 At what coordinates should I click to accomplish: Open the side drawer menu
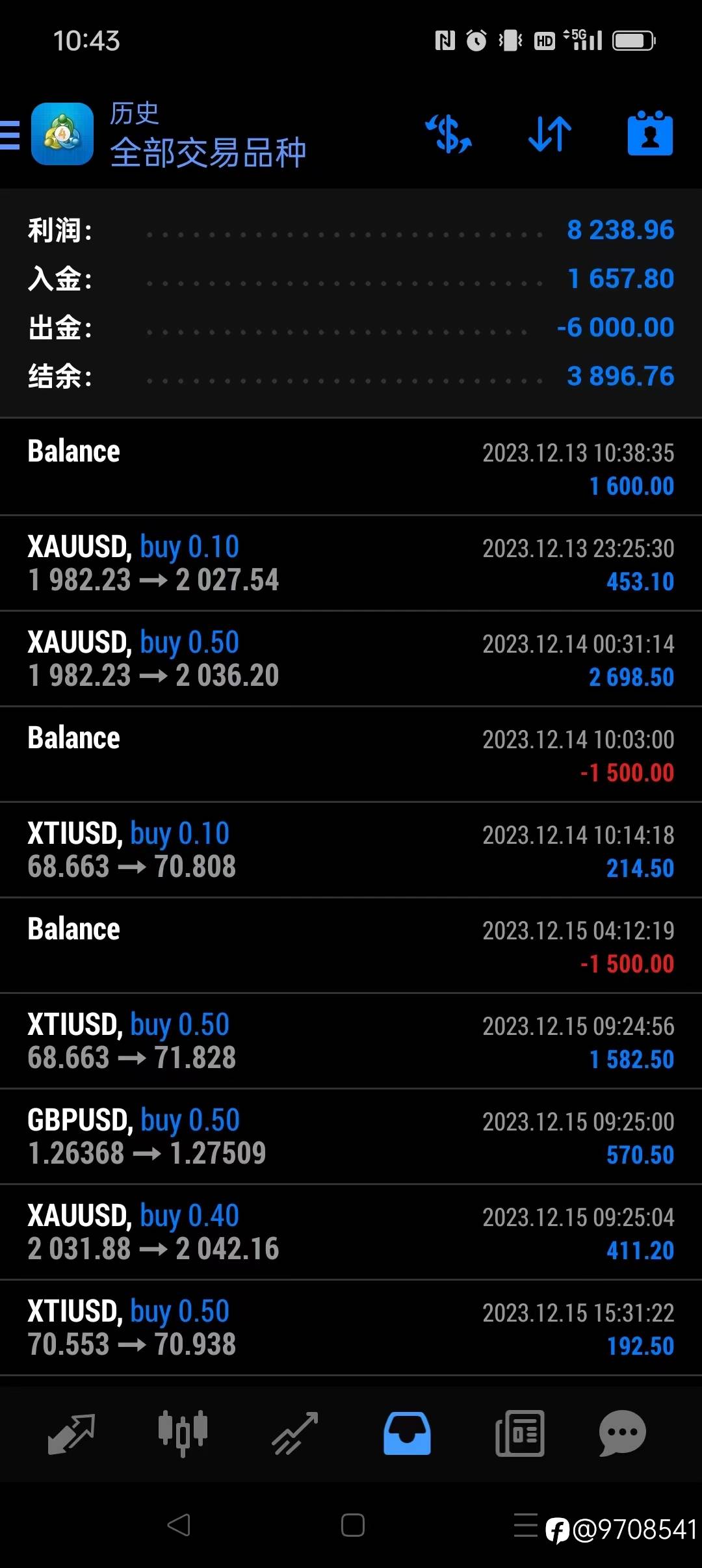pyautogui.click(x=10, y=135)
